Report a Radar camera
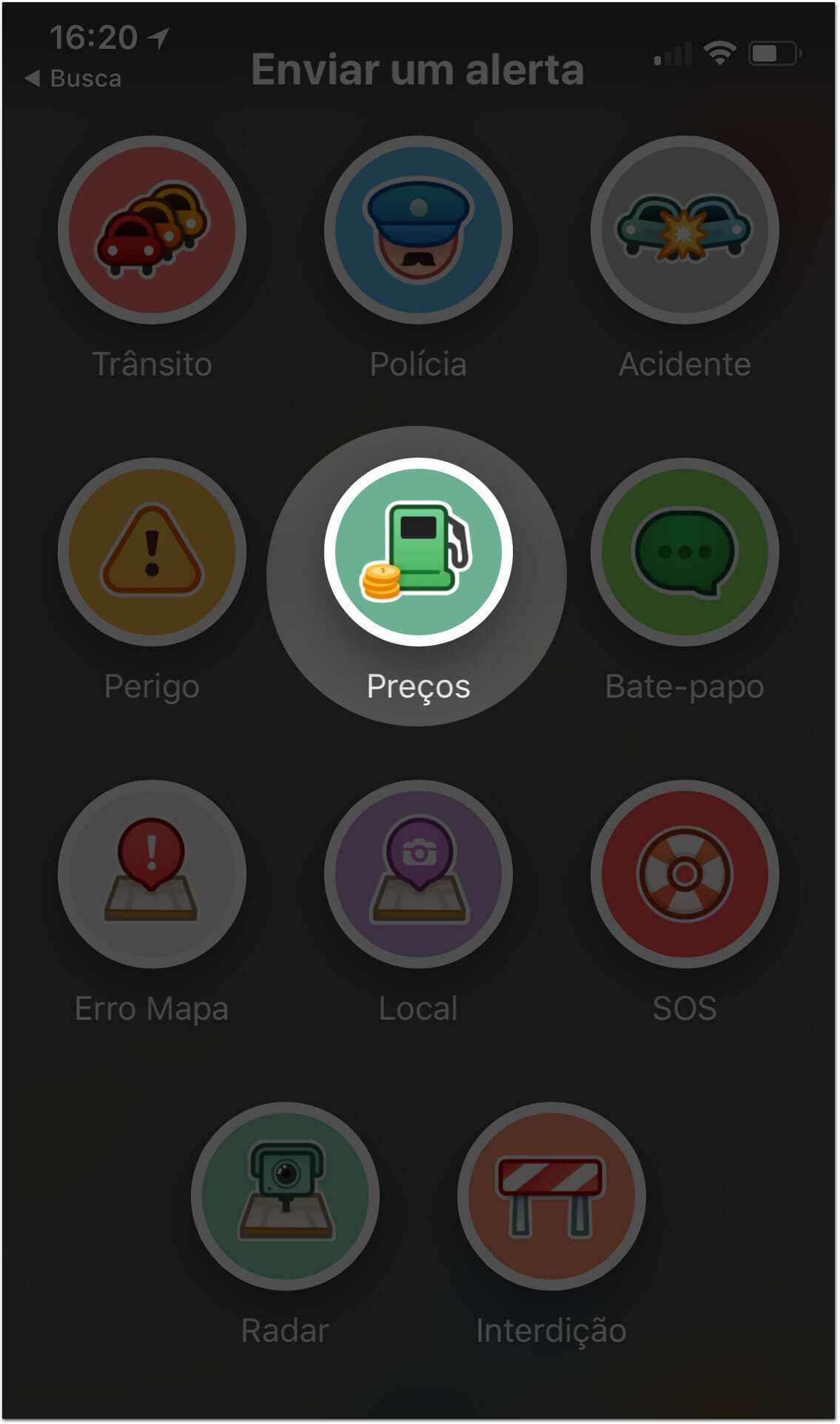840x1424 pixels. (x=285, y=1197)
